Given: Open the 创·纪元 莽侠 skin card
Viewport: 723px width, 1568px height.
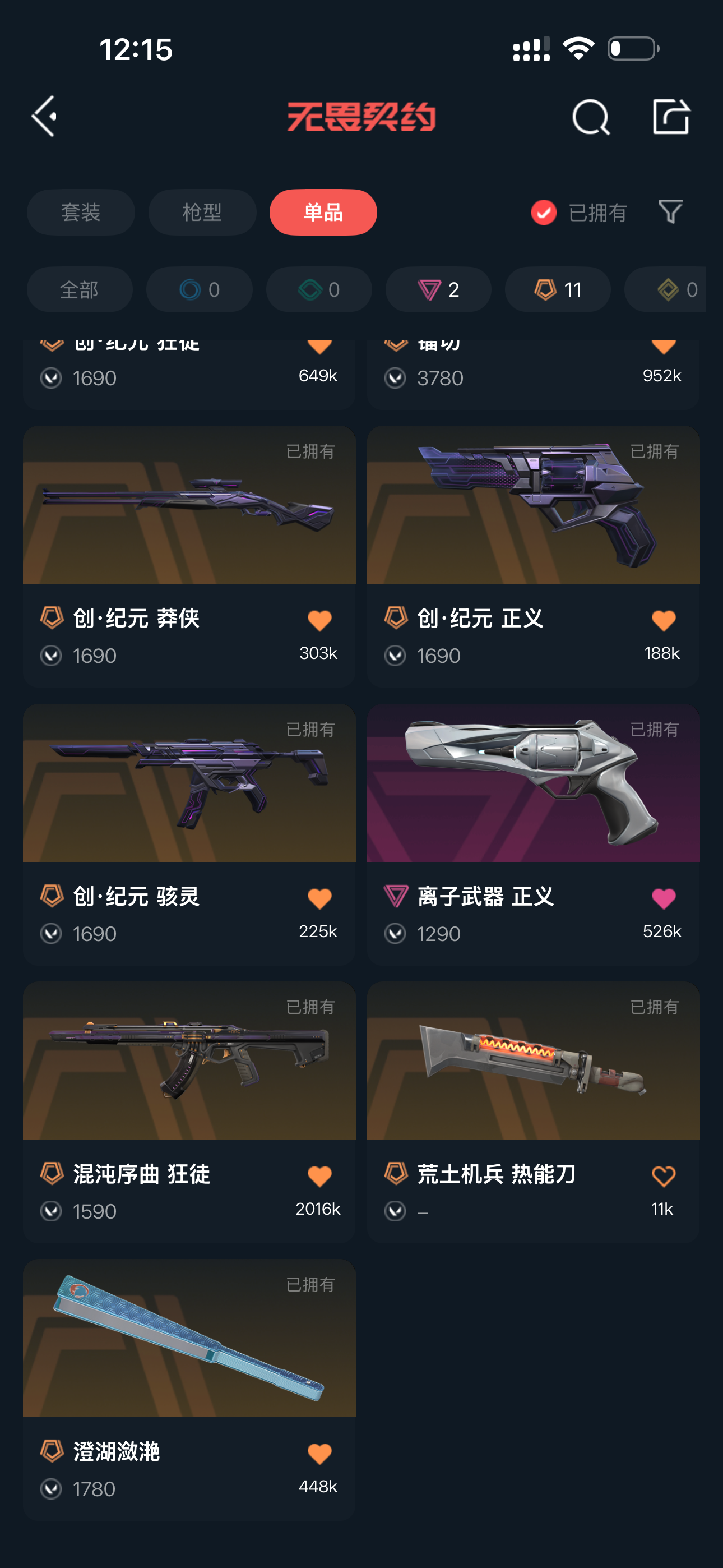Looking at the screenshot, I should (189, 505).
